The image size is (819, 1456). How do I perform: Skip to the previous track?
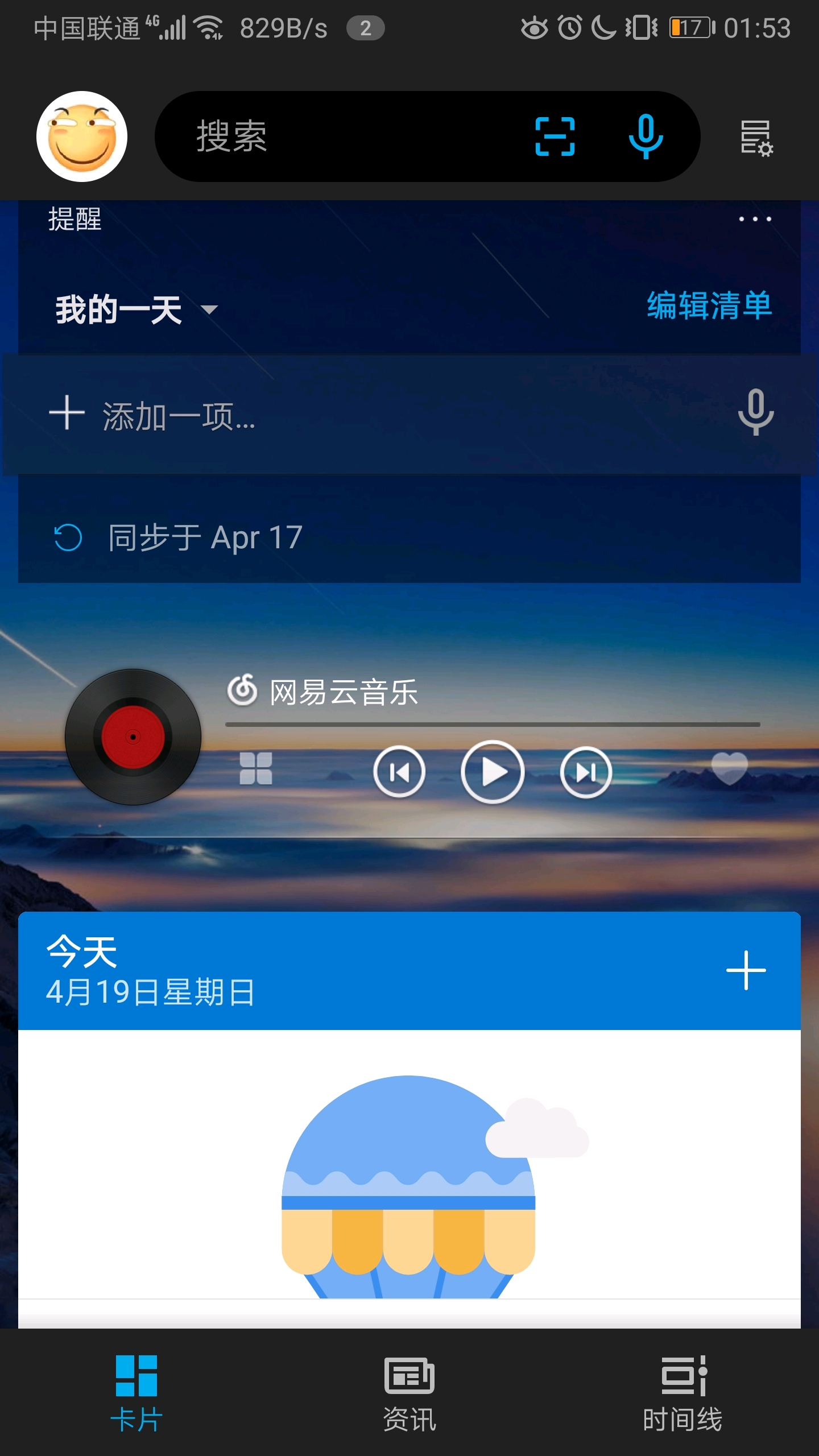399,772
